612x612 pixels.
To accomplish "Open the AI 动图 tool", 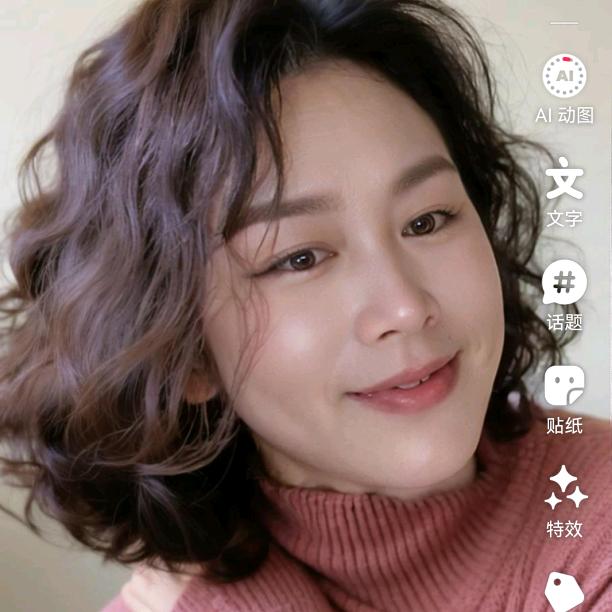I will (x=564, y=77).
